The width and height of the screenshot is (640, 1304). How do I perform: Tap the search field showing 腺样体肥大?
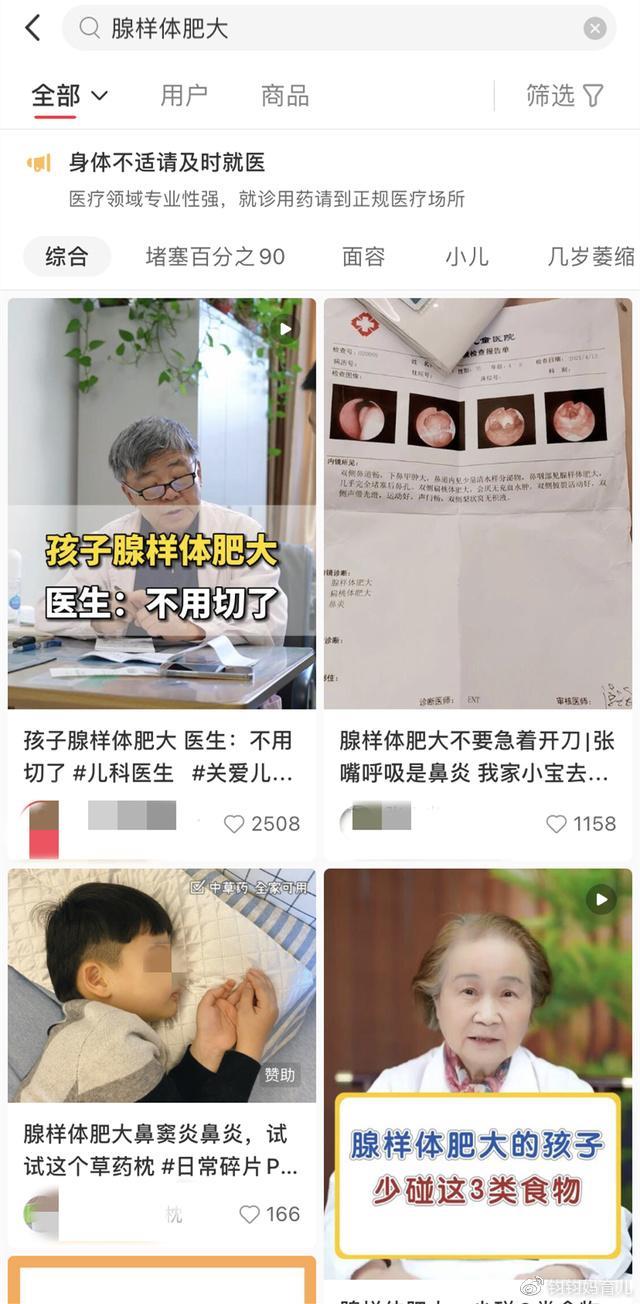pyautogui.click(x=330, y=29)
